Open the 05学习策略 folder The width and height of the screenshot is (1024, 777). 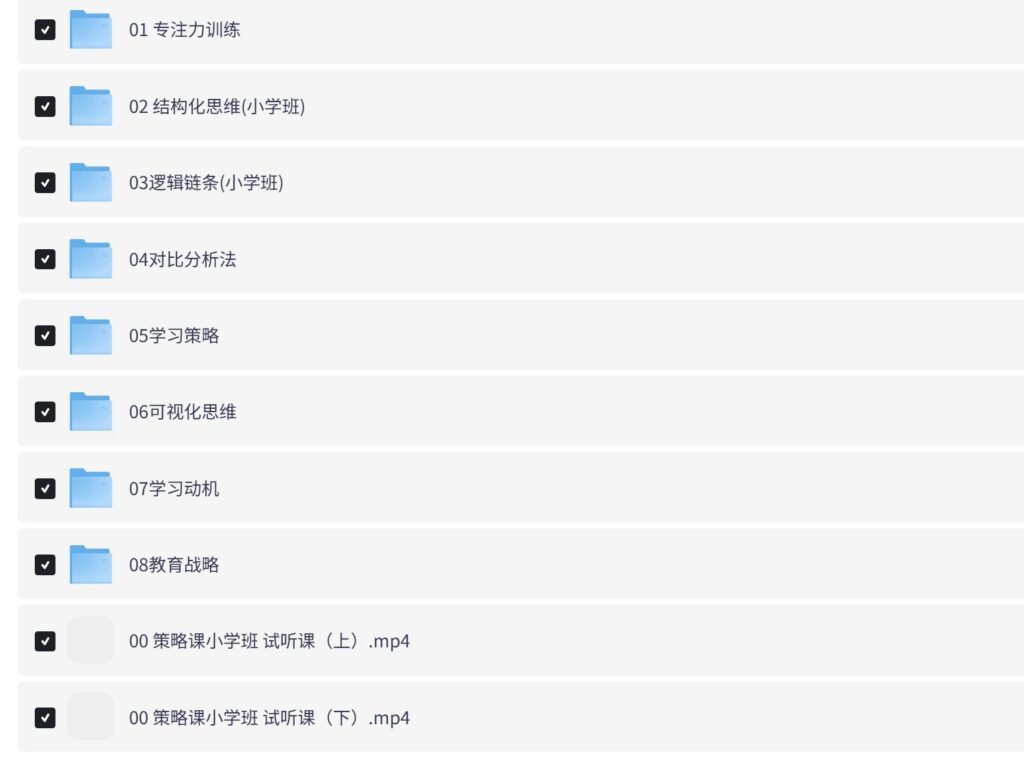(x=173, y=336)
